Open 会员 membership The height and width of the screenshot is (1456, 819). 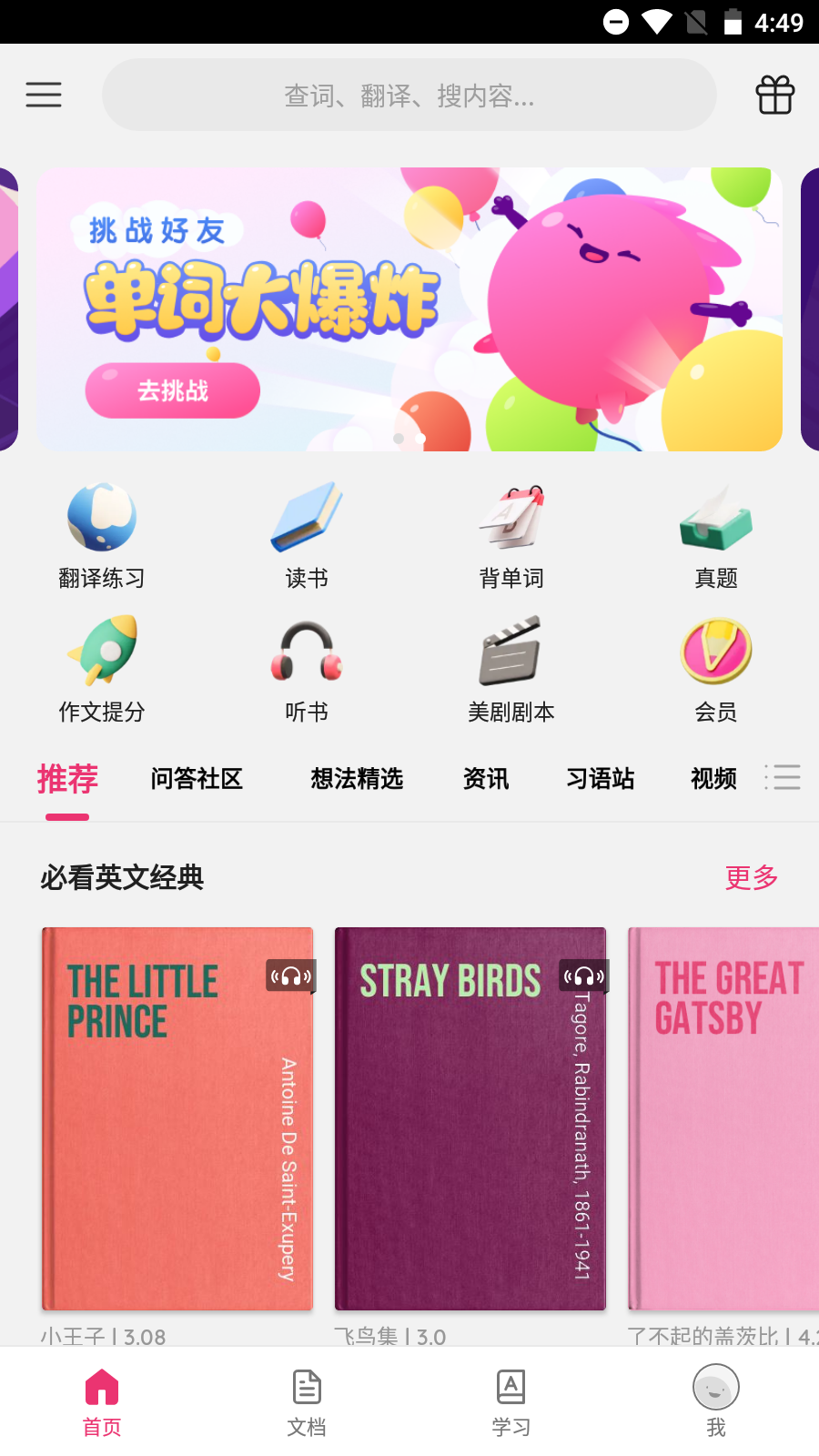[x=716, y=669]
